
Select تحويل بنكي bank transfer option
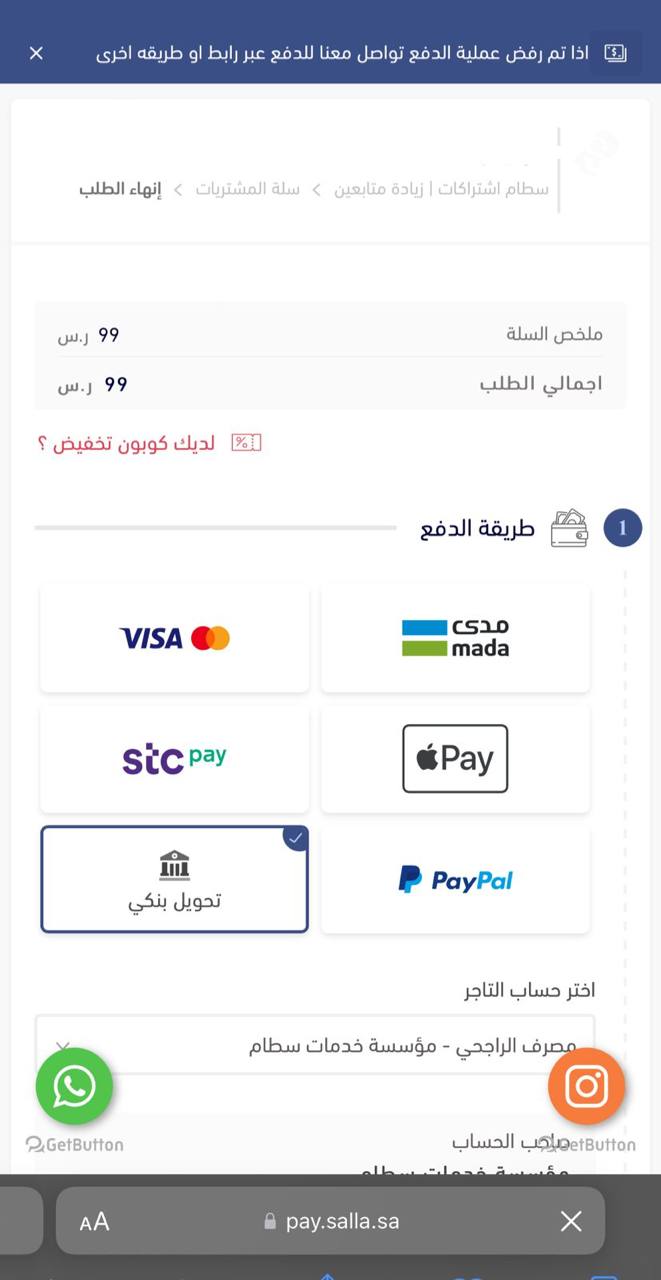tap(174, 880)
